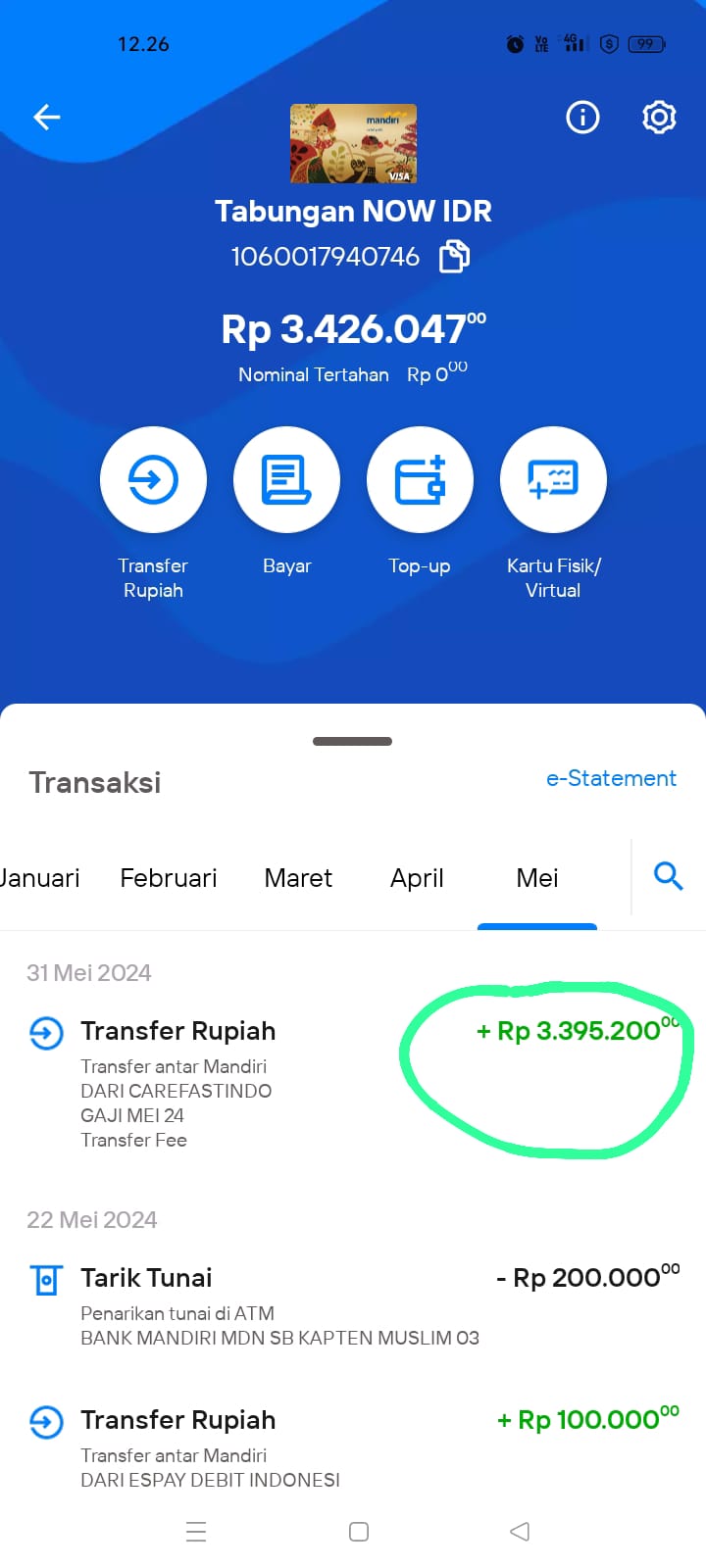Copy the account number 1060017940746
This screenshot has width=706, height=1568.
coord(454,257)
